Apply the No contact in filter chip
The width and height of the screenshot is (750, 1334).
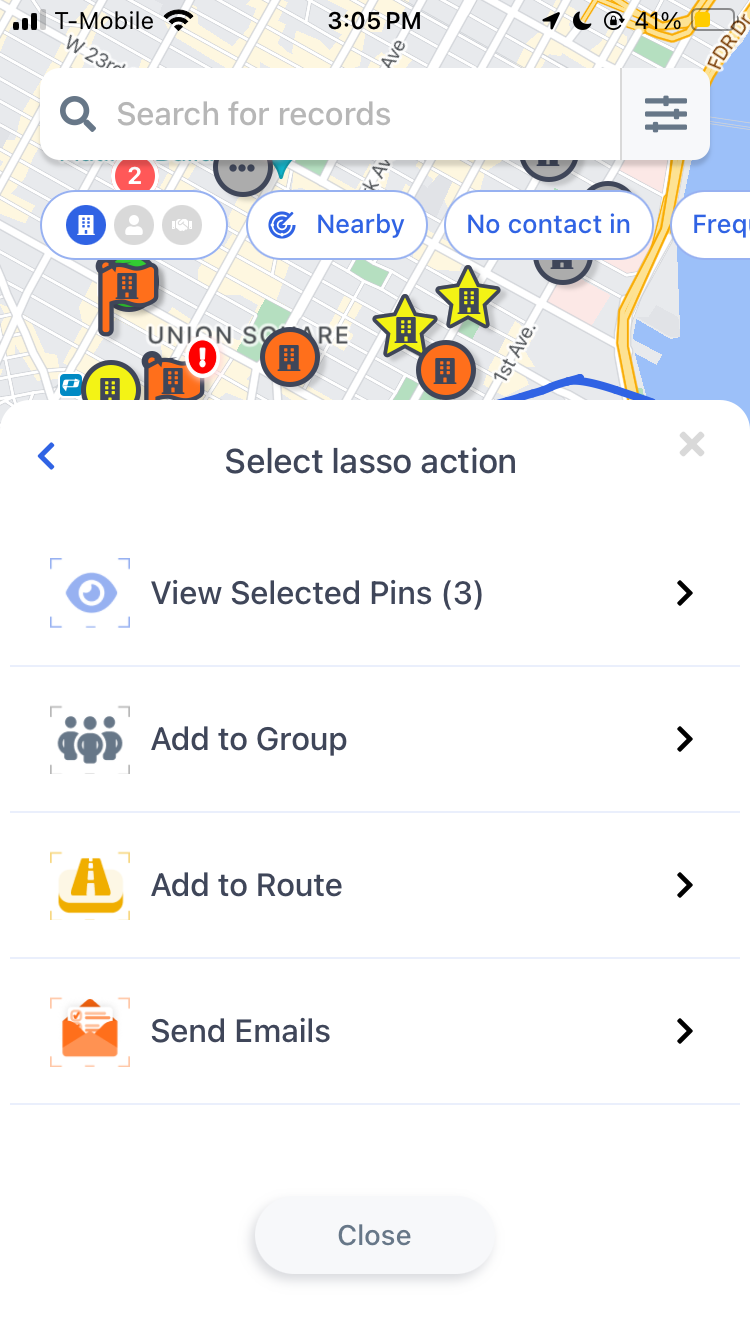click(548, 225)
